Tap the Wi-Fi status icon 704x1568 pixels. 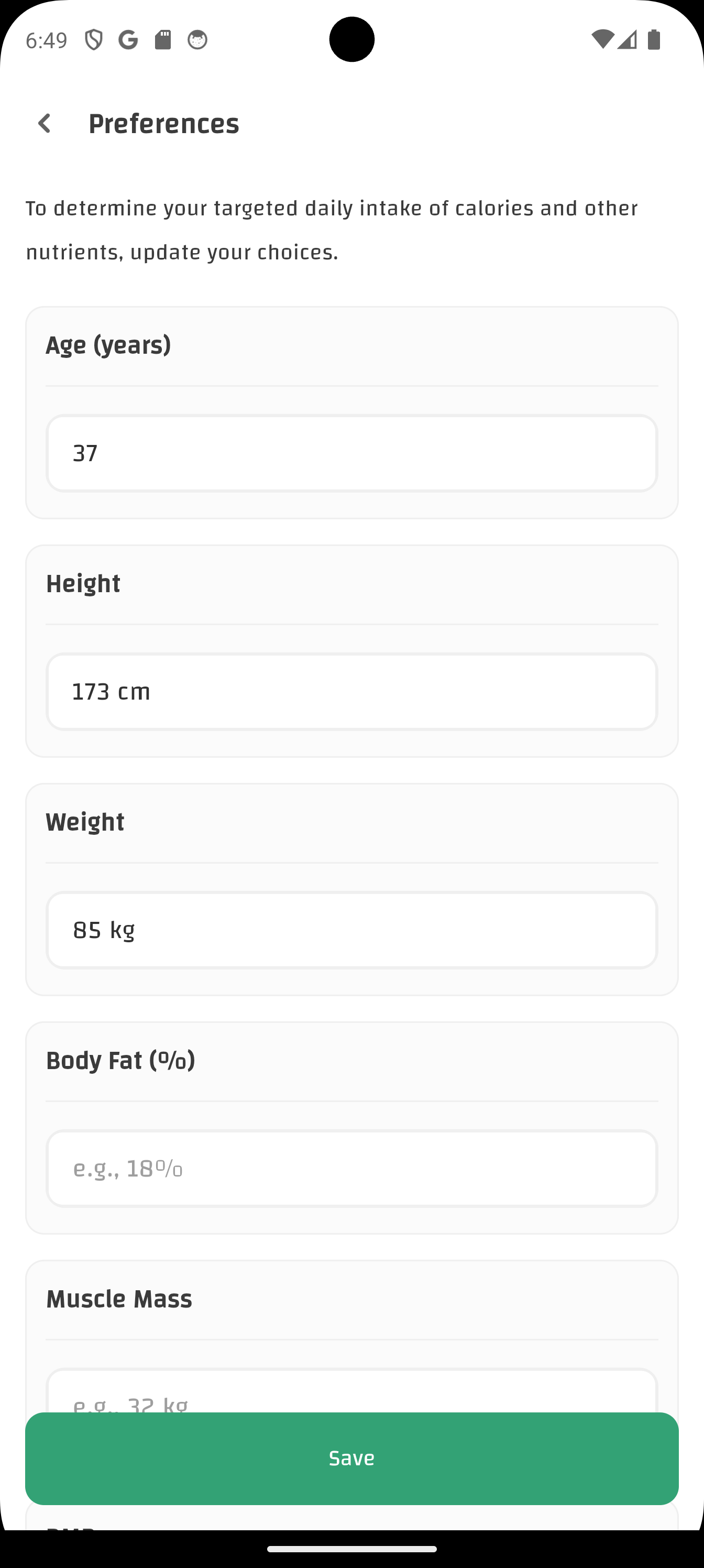(x=604, y=39)
